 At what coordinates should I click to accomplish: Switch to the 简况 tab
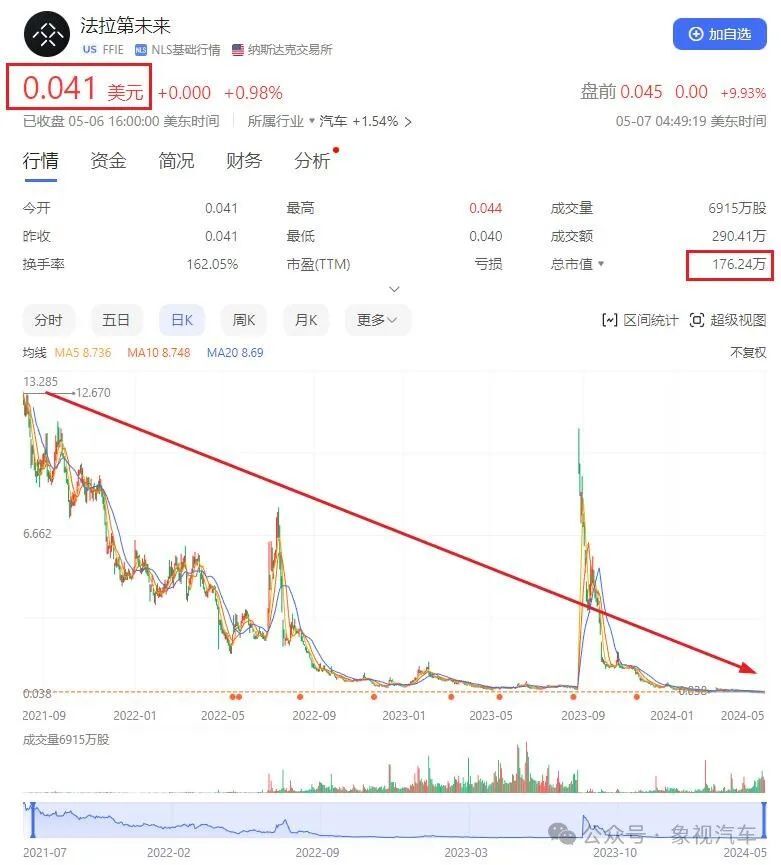pyautogui.click(x=176, y=160)
